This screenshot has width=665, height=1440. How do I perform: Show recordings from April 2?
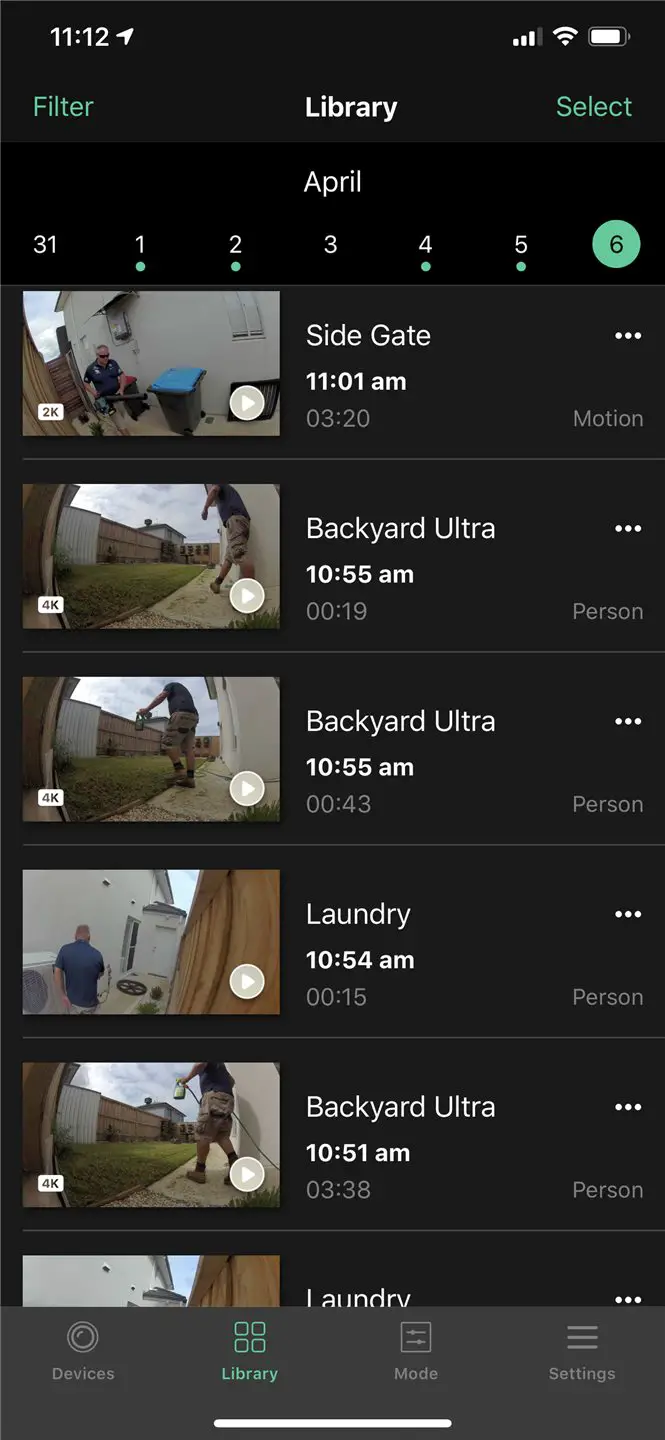235,245
